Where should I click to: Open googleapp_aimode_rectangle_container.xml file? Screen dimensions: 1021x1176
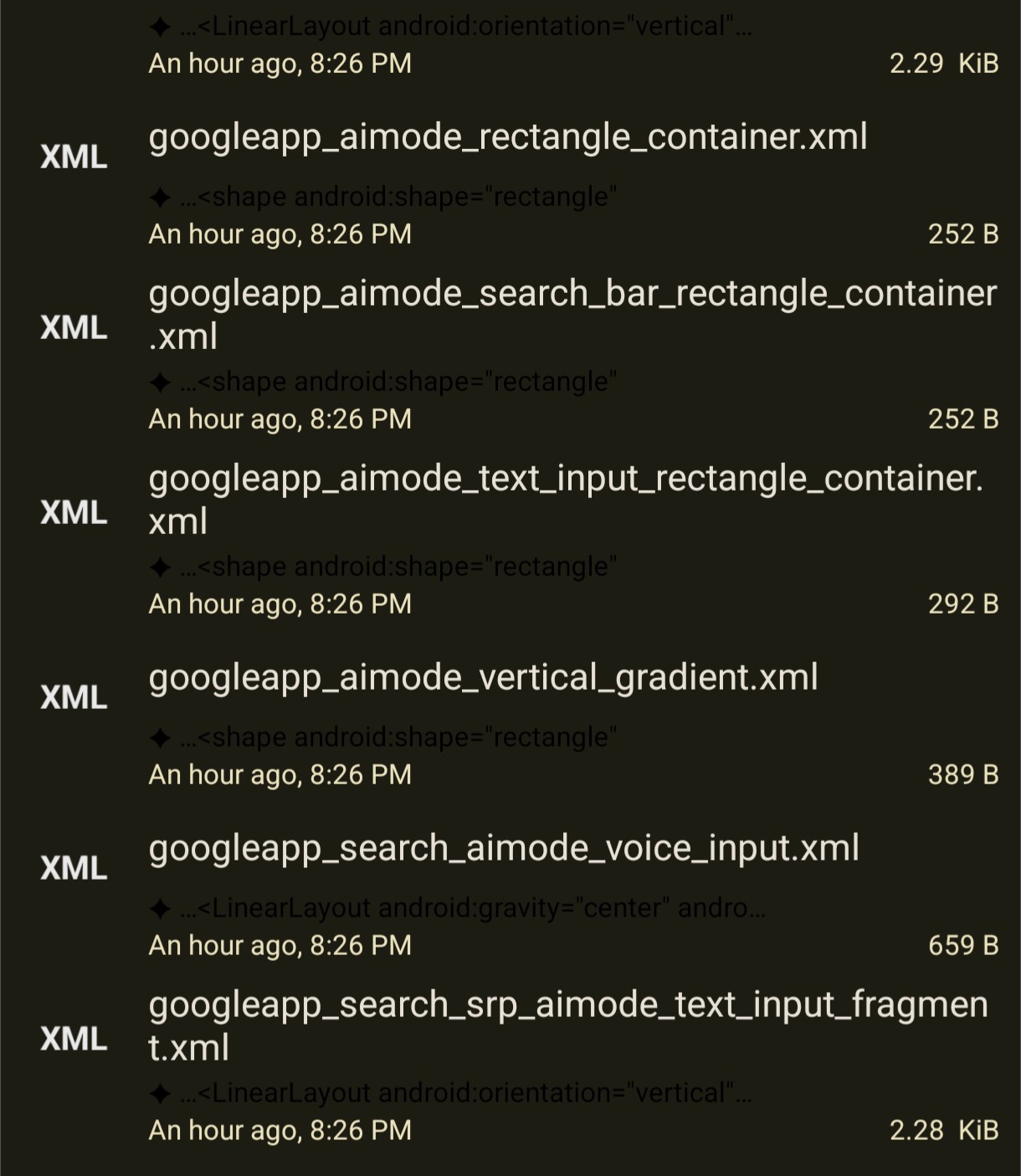pyautogui.click(x=507, y=138)
